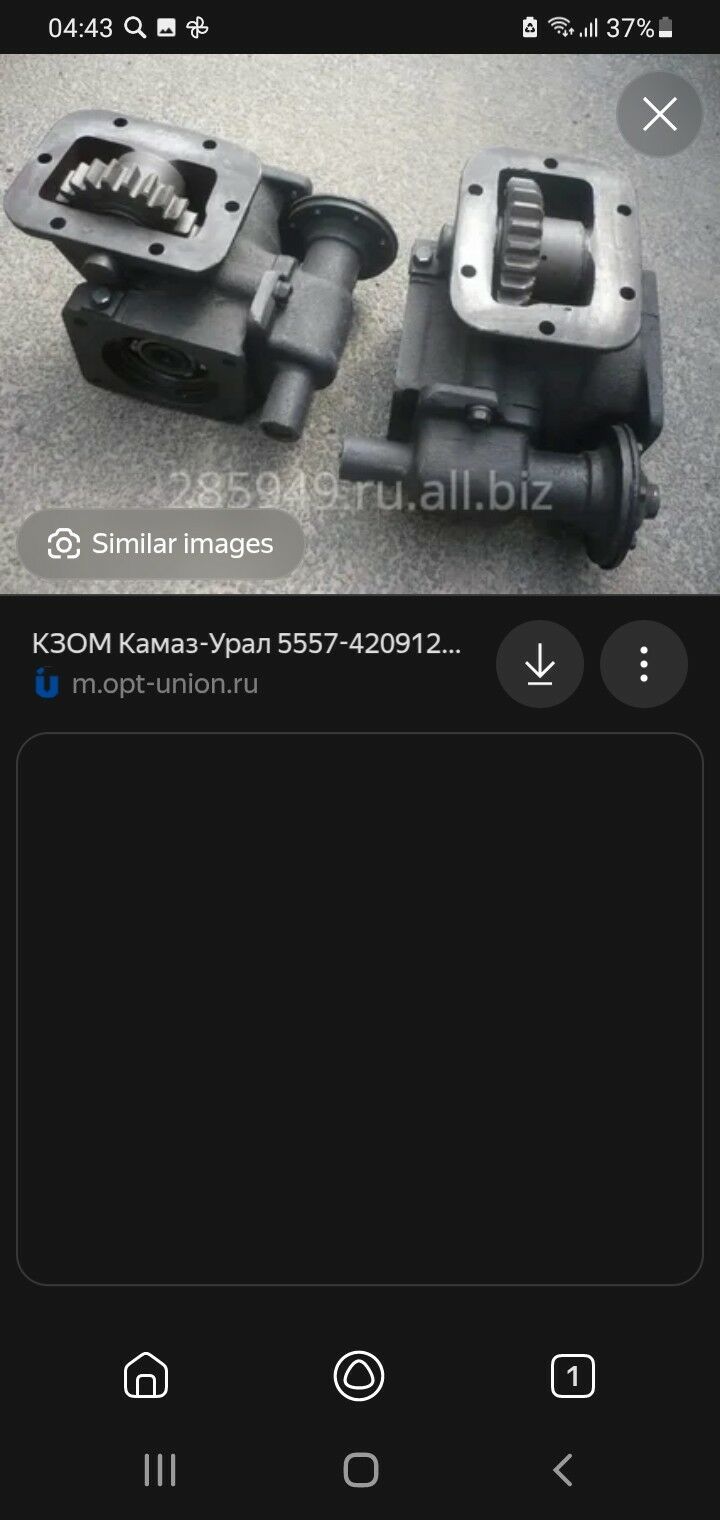The height and width of the screenshot is (1520, 720).
Task: Launch the Alice voice assistant
Action: (x=359, y=1376)
